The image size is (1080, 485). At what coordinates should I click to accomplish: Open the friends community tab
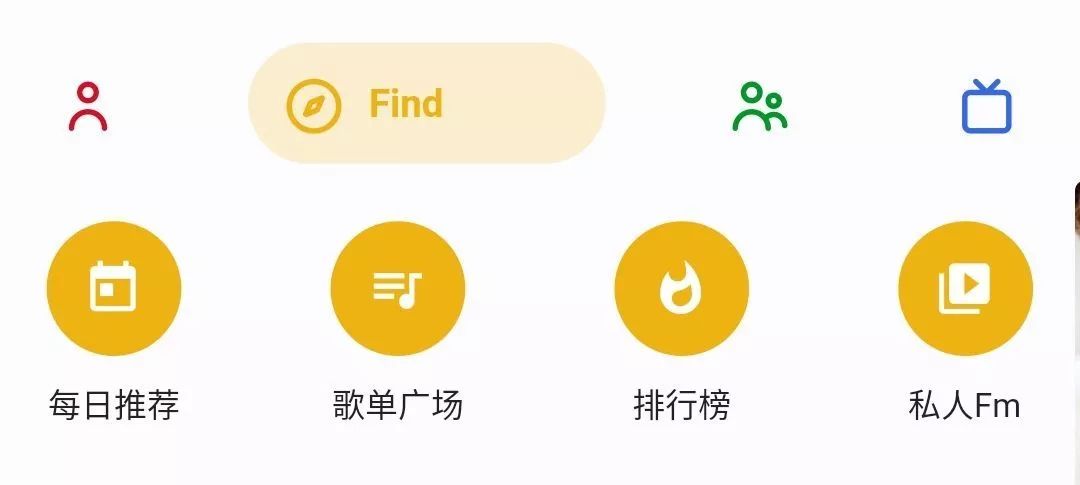point(760,107)
